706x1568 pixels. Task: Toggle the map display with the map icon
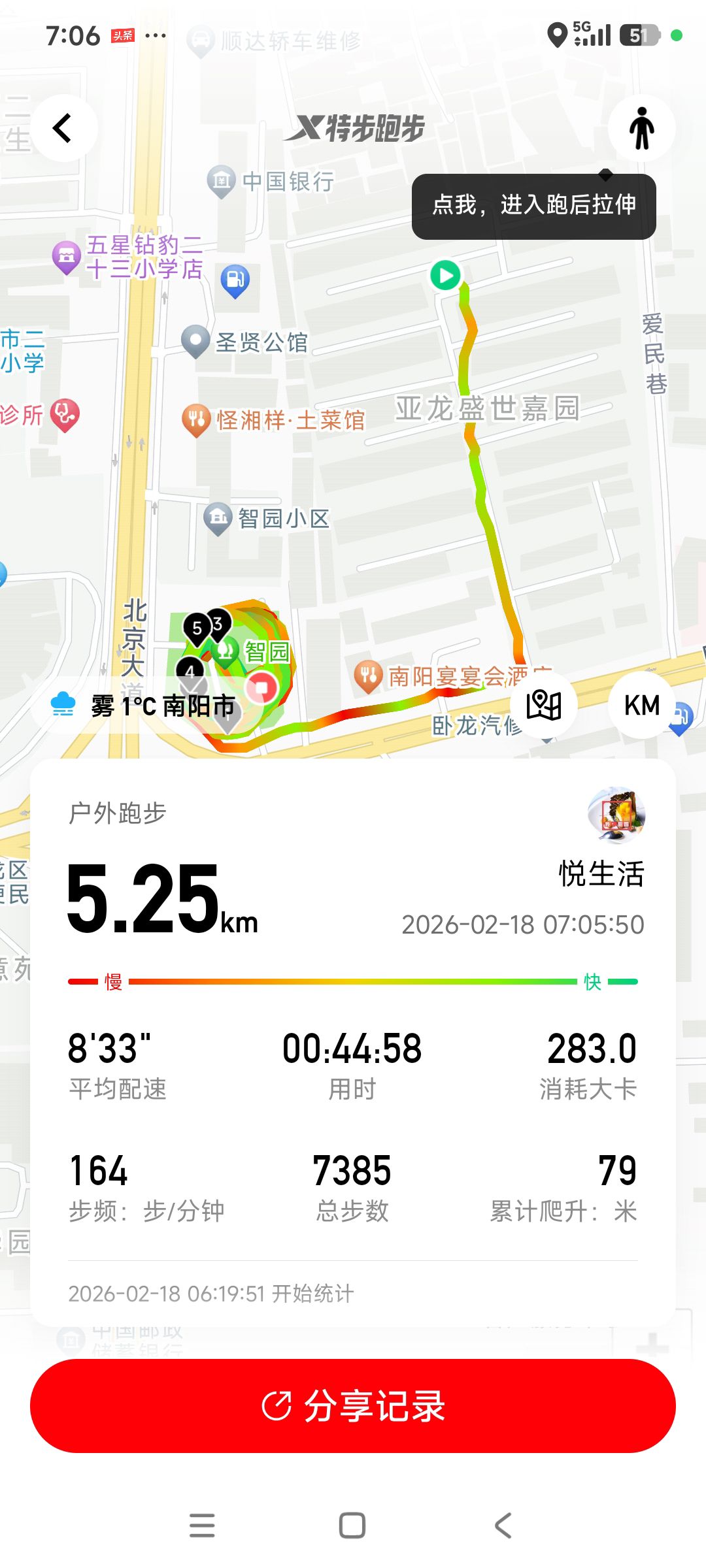pyautogui.click(x=543, y=705)
